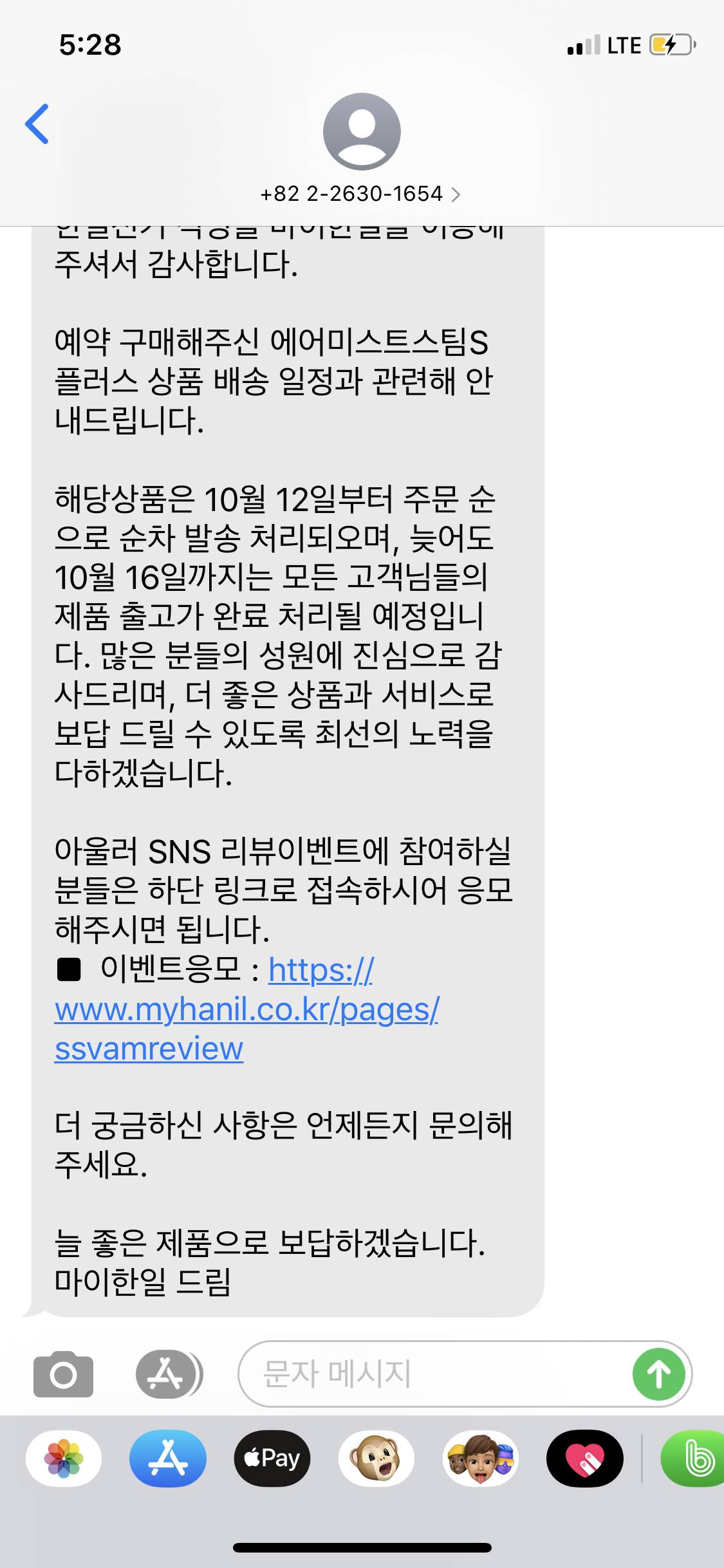Open the myhanil.co.kr review event link
The height and width of the screenshot is (1568, 724).
pos(246,1010)
